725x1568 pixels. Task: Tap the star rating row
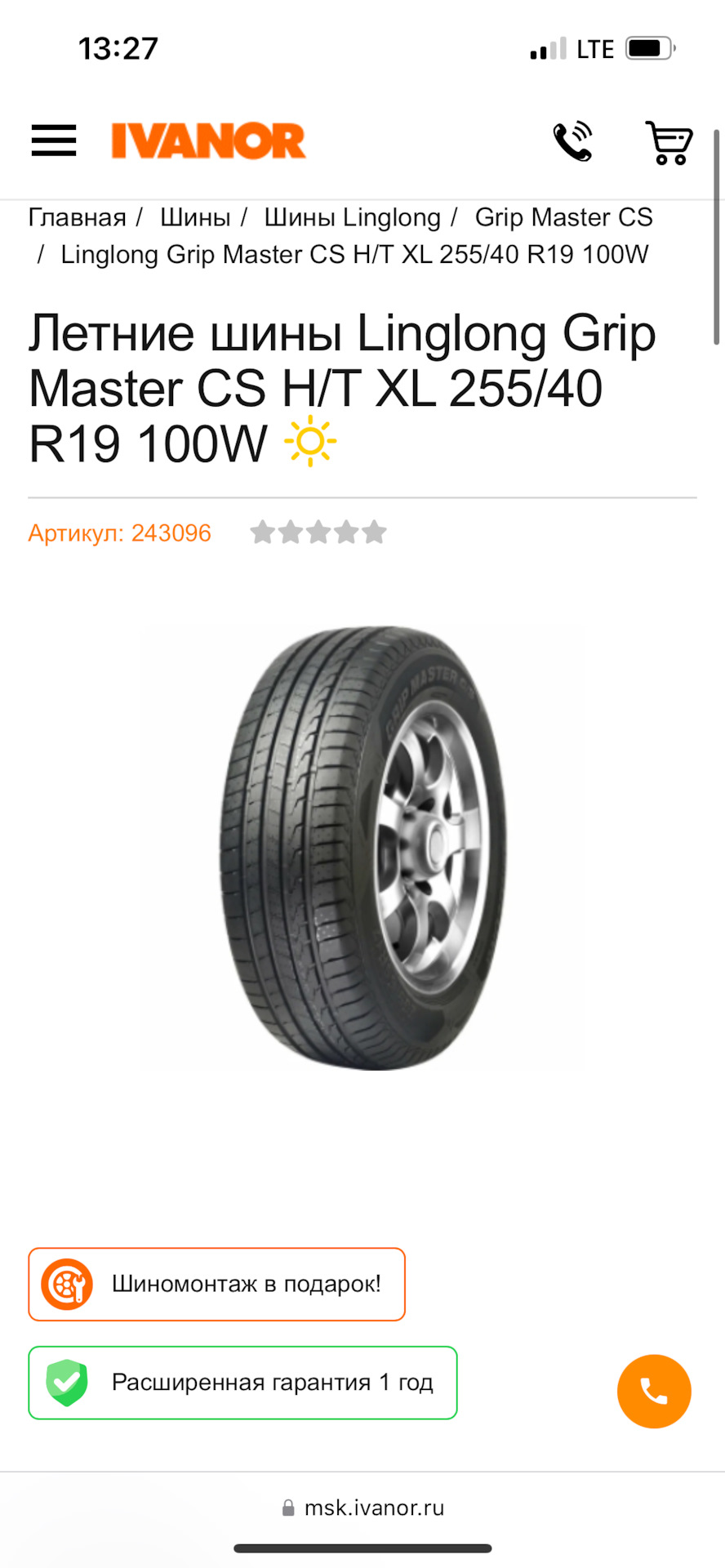(x=318, y=532)
